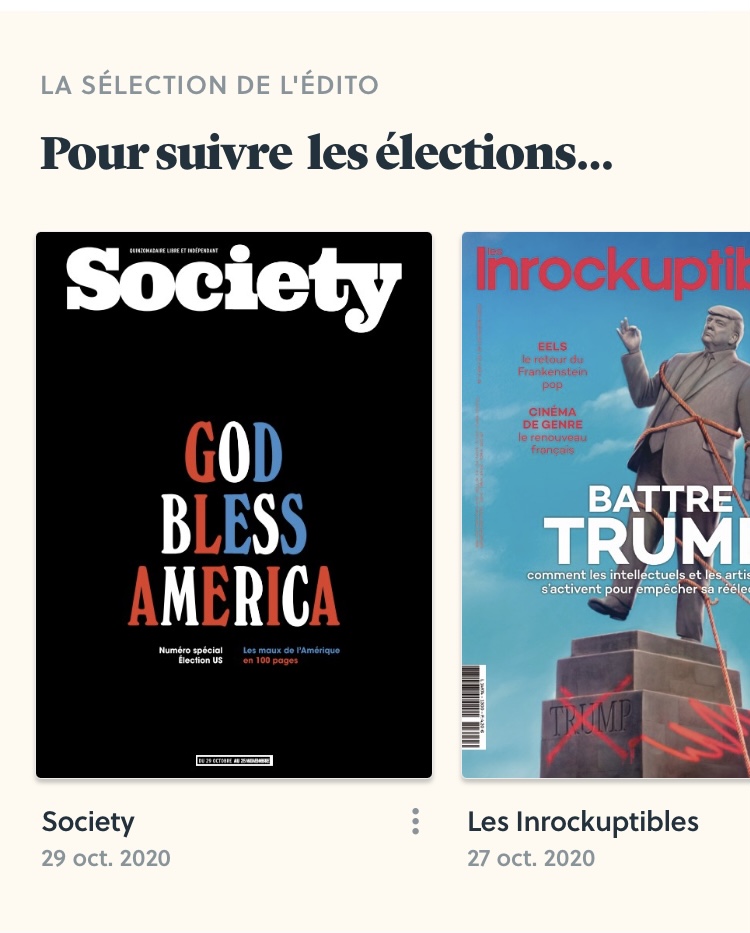Viewport: 750px width, 933px height.
Task: Open the Society magazine cover
Action: (x=234, y=505)
